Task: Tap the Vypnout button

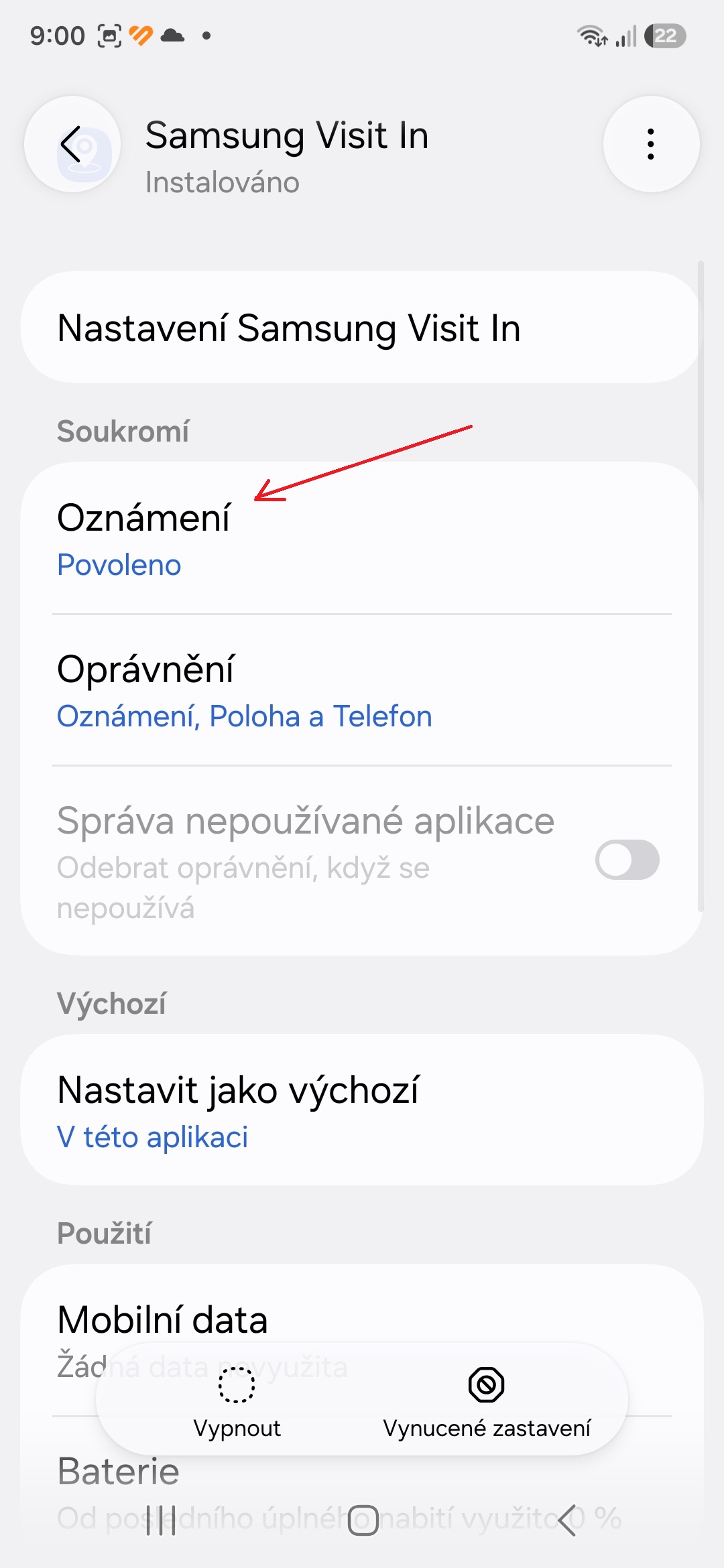Action: point(237,1400)
